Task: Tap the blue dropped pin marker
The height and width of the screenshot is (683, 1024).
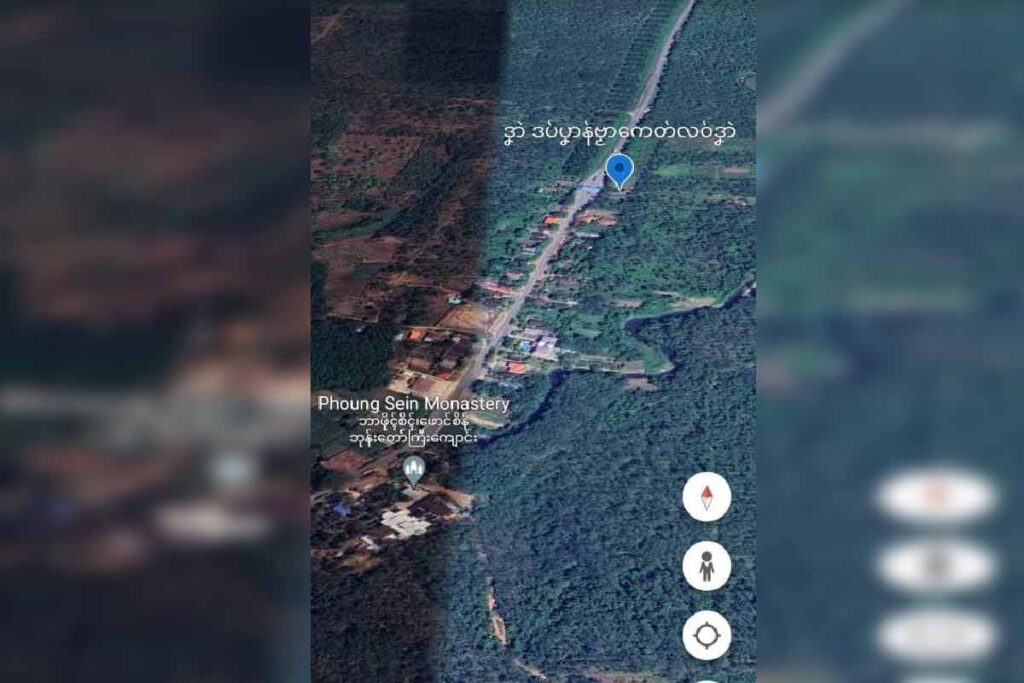Action: pos(620,169)
